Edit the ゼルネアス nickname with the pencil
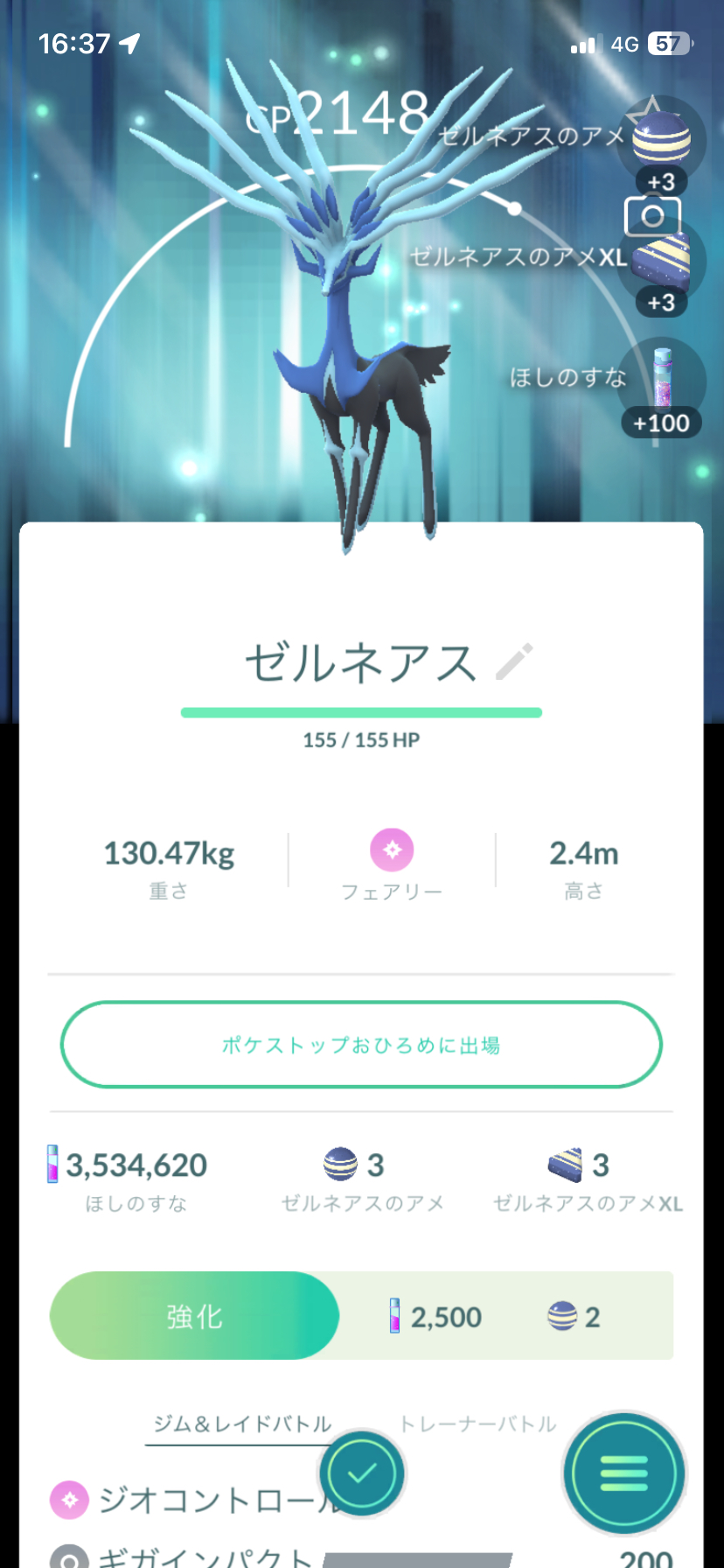Image resolution: width=724 pixels, height=1568 pixels. 514,661
